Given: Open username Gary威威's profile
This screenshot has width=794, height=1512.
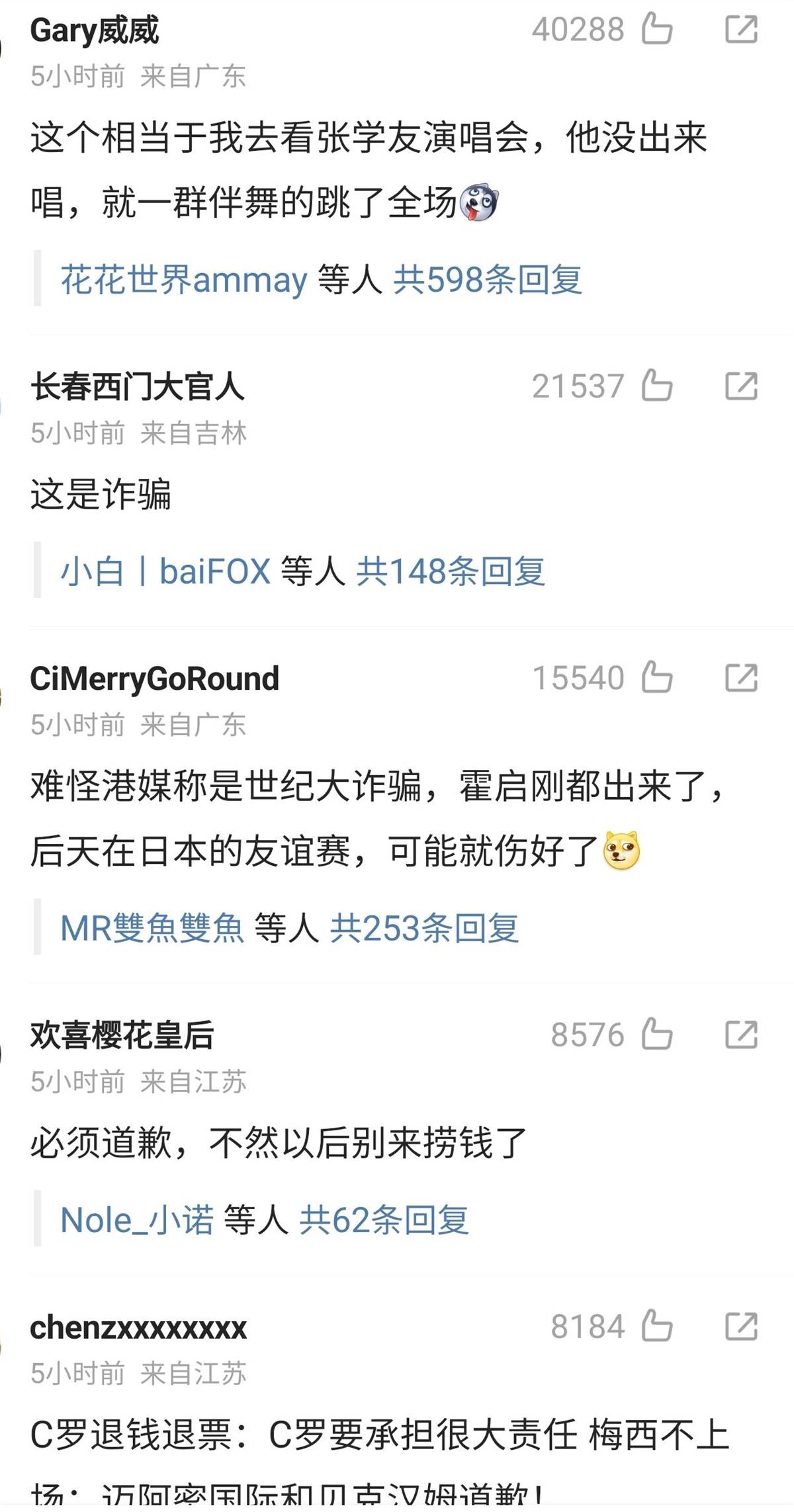Looking at the screenshot, I should coord(95,30).
